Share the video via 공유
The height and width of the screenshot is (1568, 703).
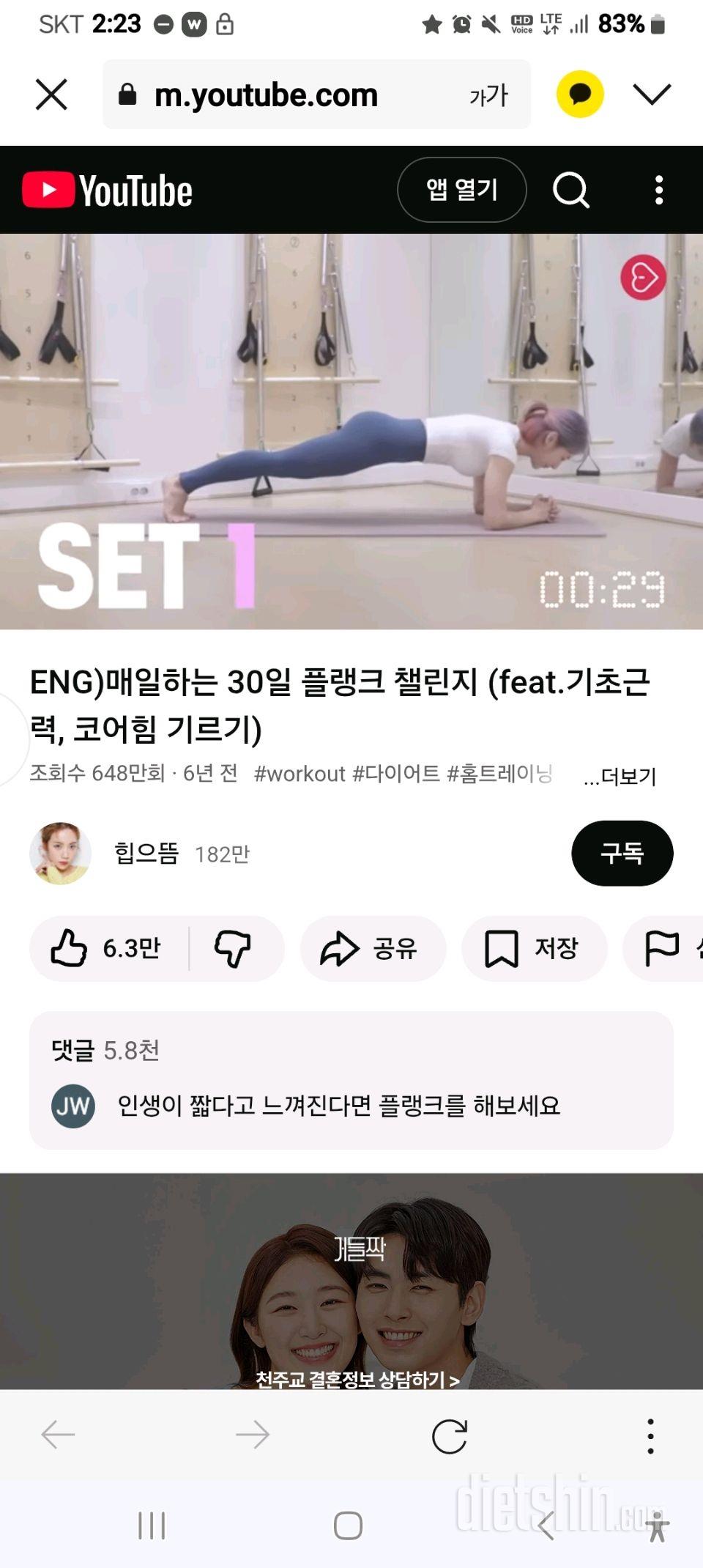372,948
